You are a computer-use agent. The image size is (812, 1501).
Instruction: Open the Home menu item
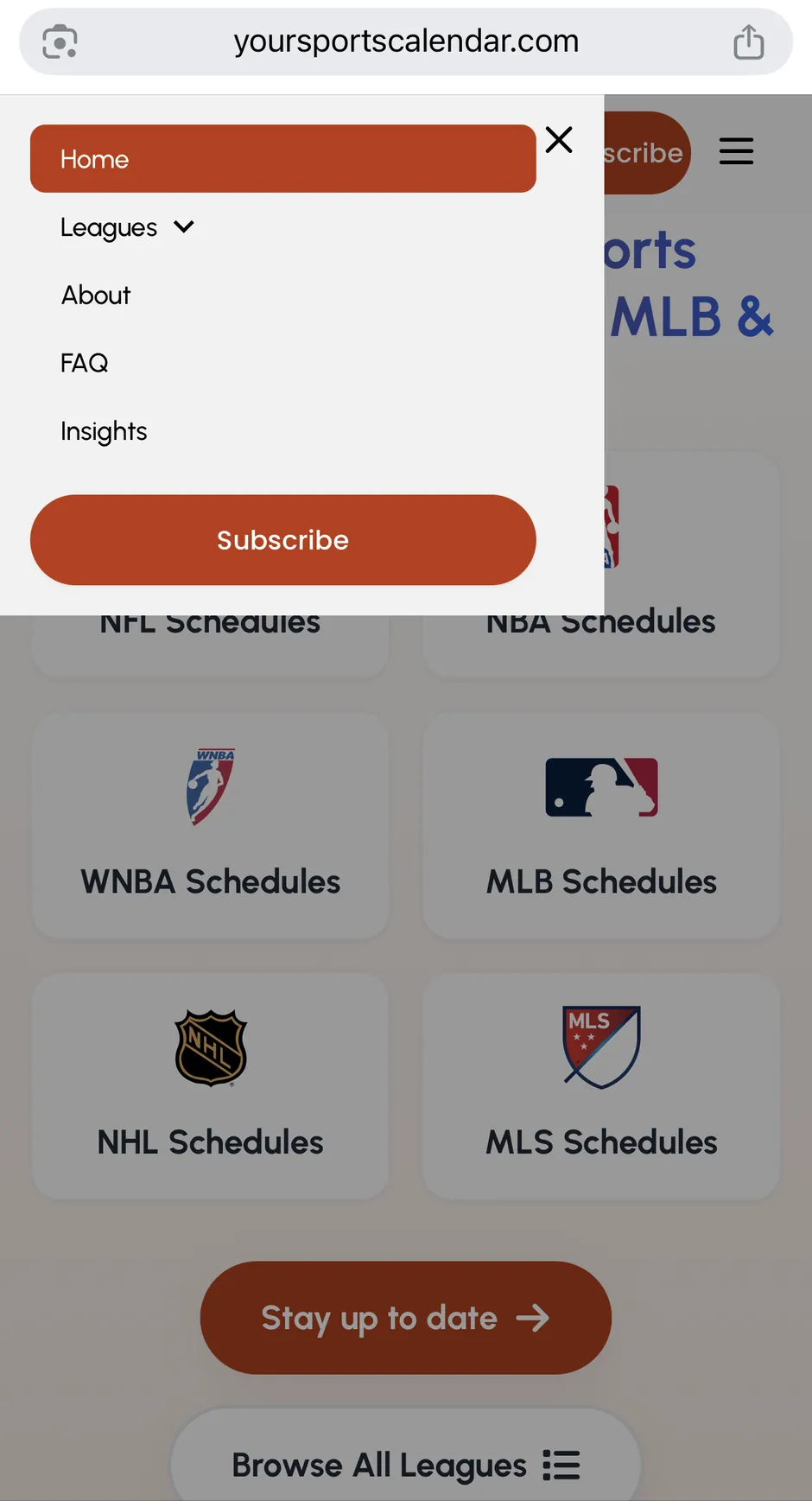click(282, 158)
